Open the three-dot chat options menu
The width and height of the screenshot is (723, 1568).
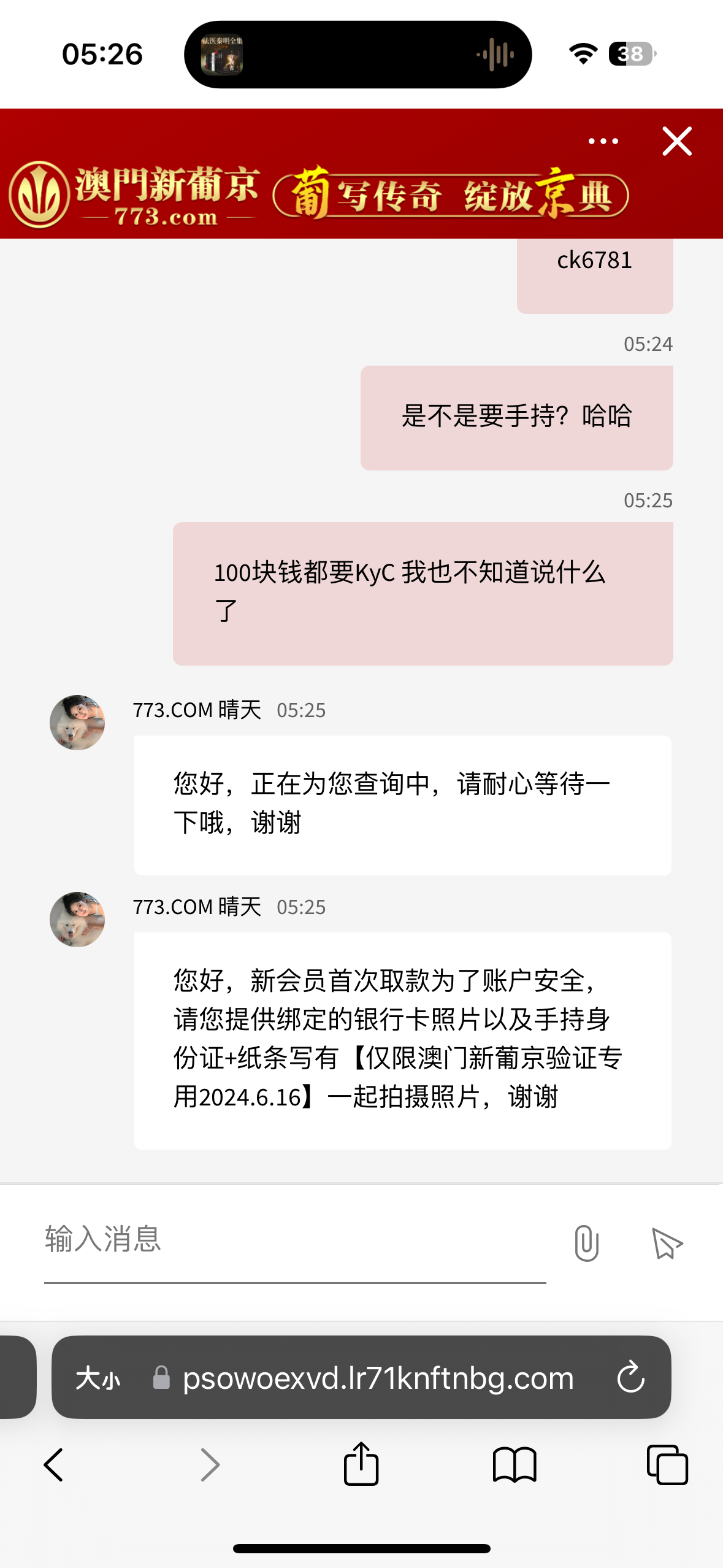tap(603, 141)
